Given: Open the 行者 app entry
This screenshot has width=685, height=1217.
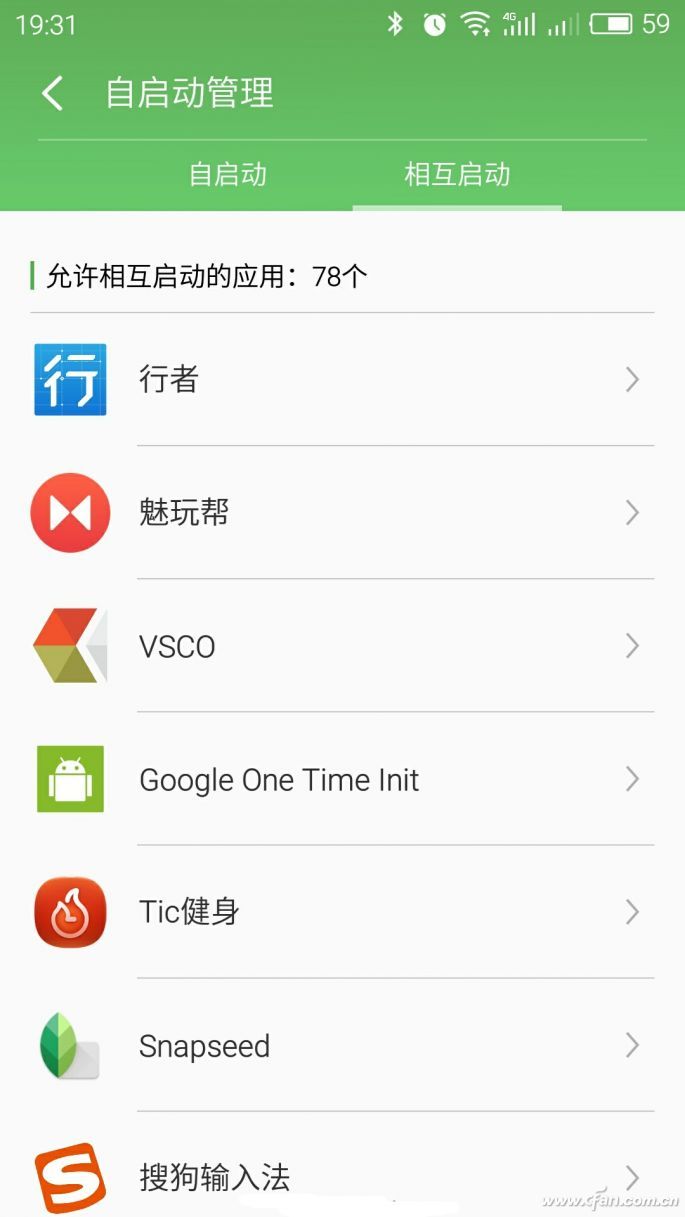Looking at the screenshot, I should pyautogui.click(x=342, y=380).
